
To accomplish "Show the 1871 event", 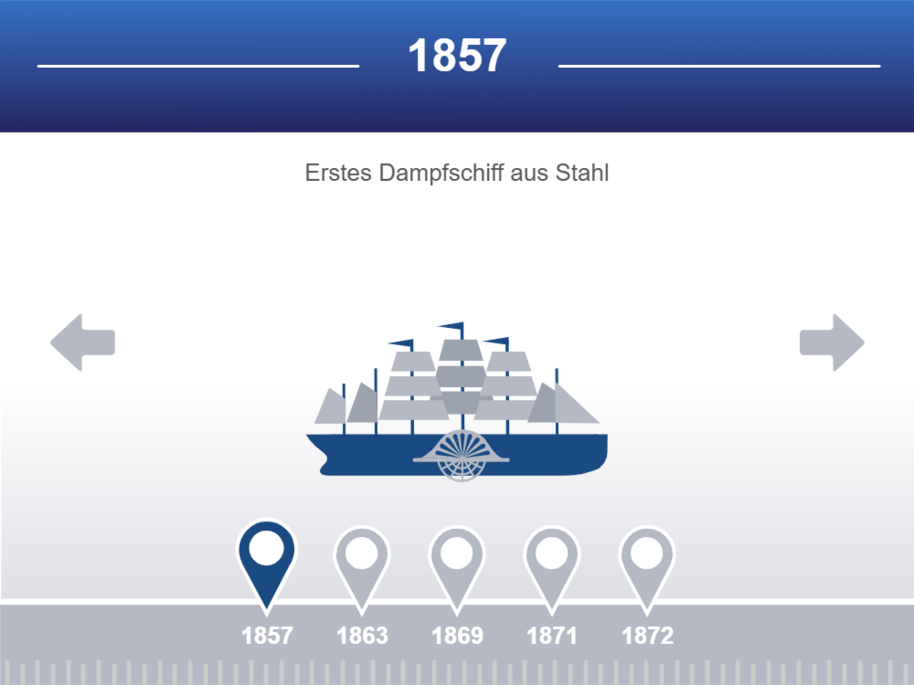I will coord(552,562).
